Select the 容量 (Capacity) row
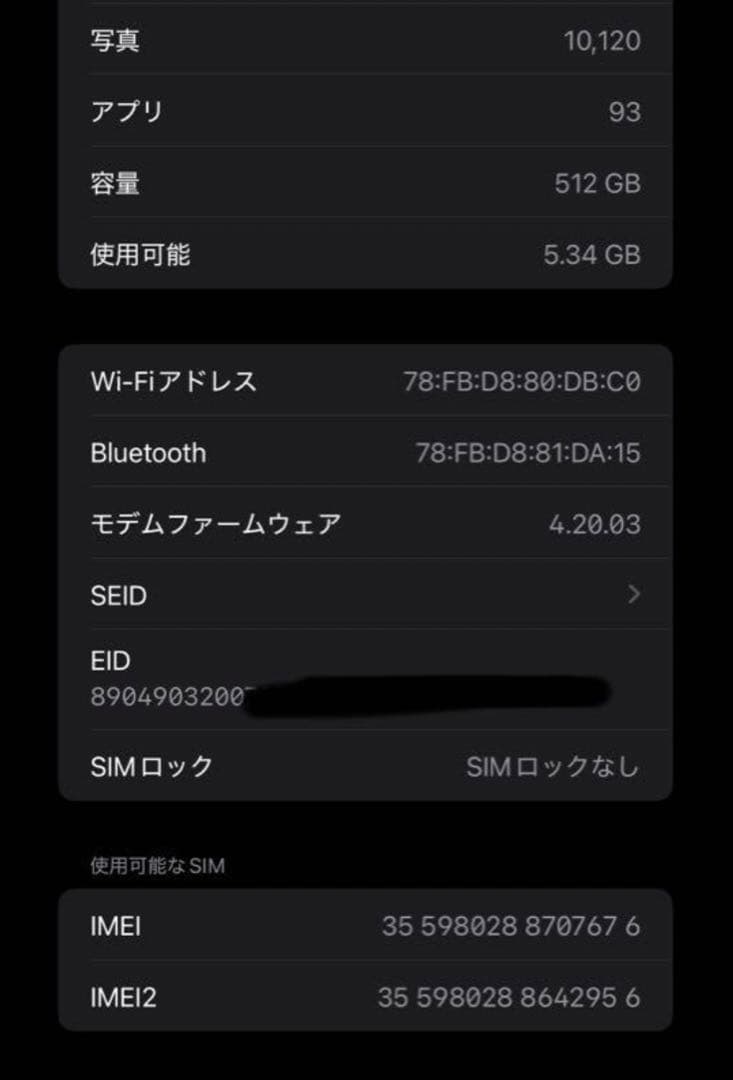This screenshot has width=733, height=1080. click(x=366, y=183)
